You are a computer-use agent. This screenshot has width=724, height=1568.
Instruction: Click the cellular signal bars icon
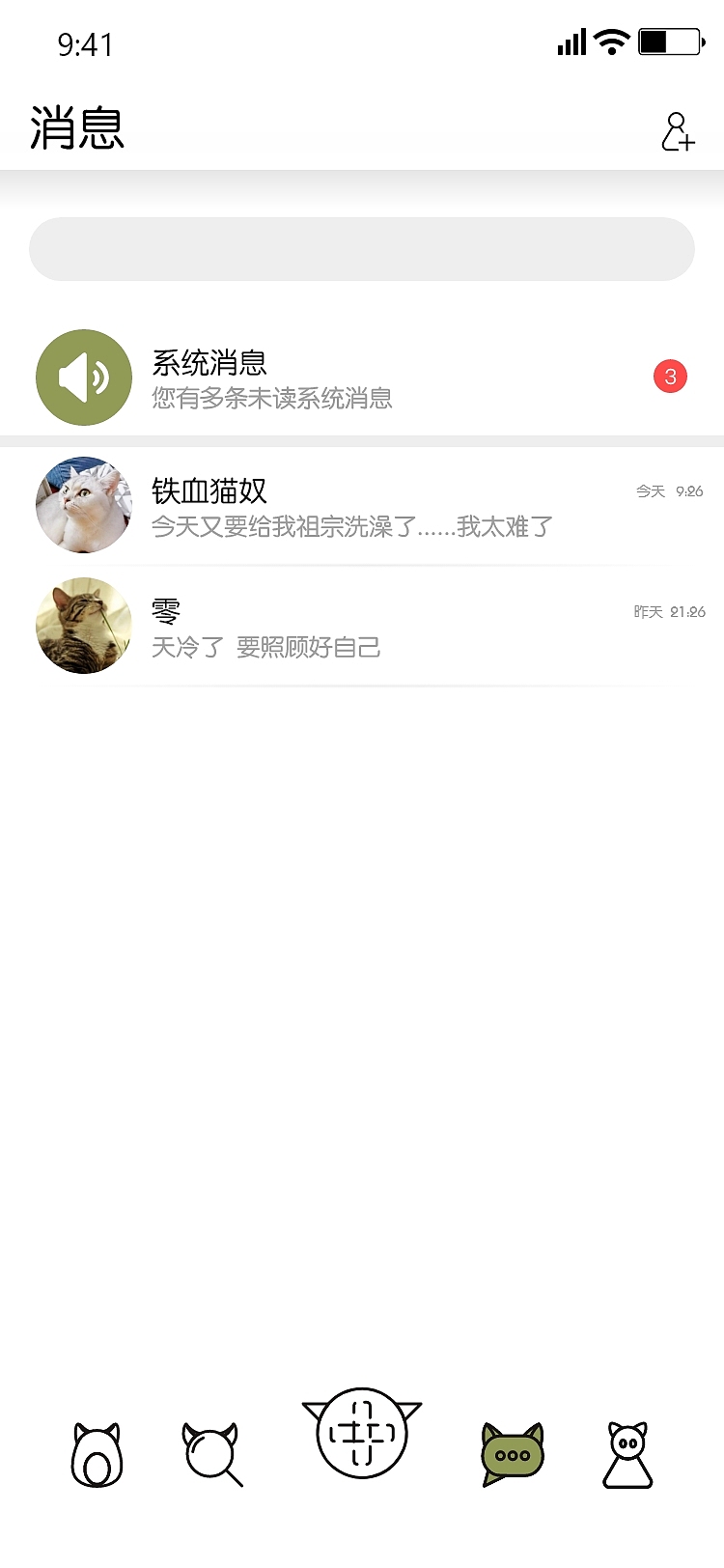pyautogui.click(x=569, y=41)
